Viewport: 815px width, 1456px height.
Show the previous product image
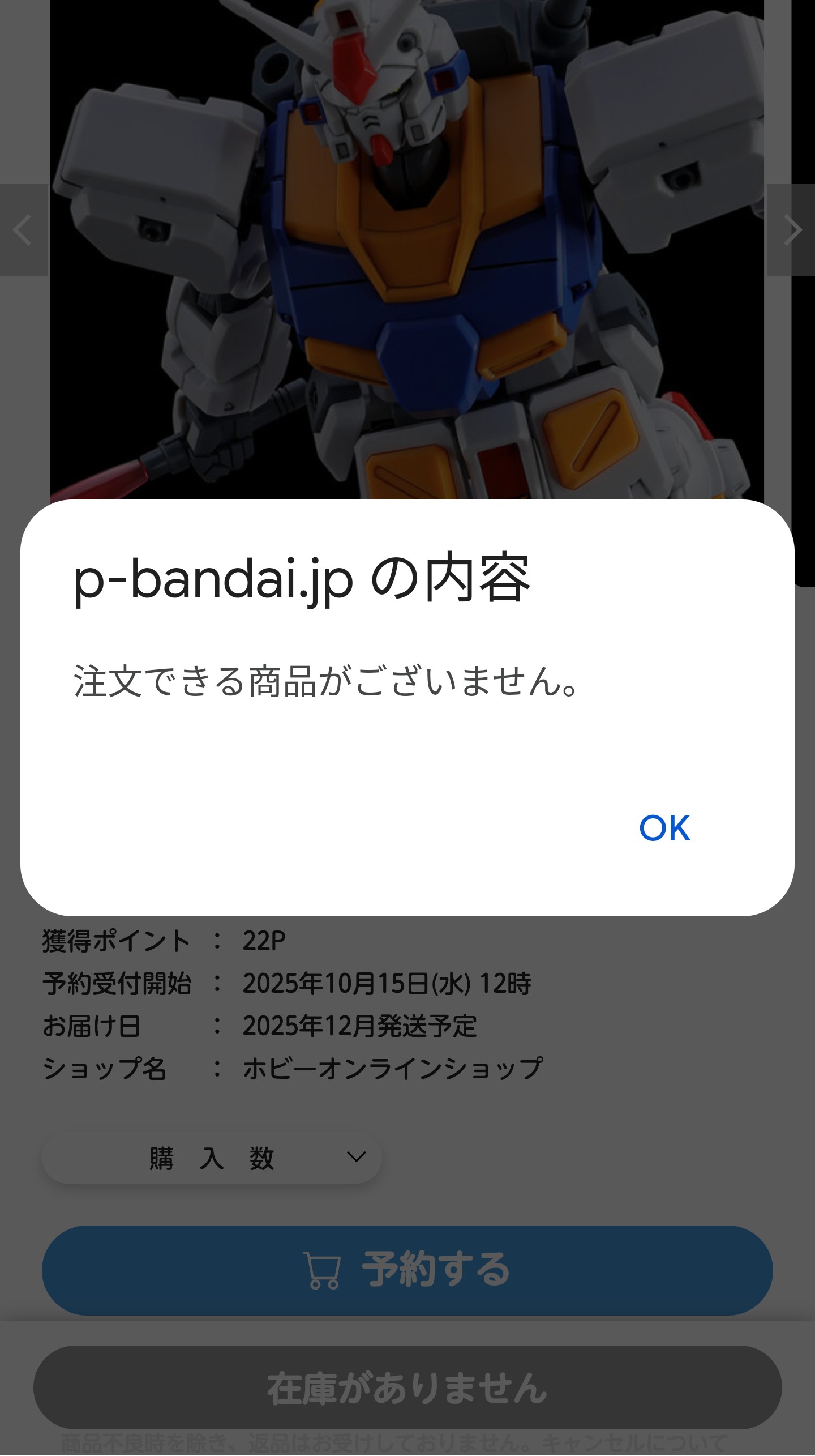click(23, 230)
